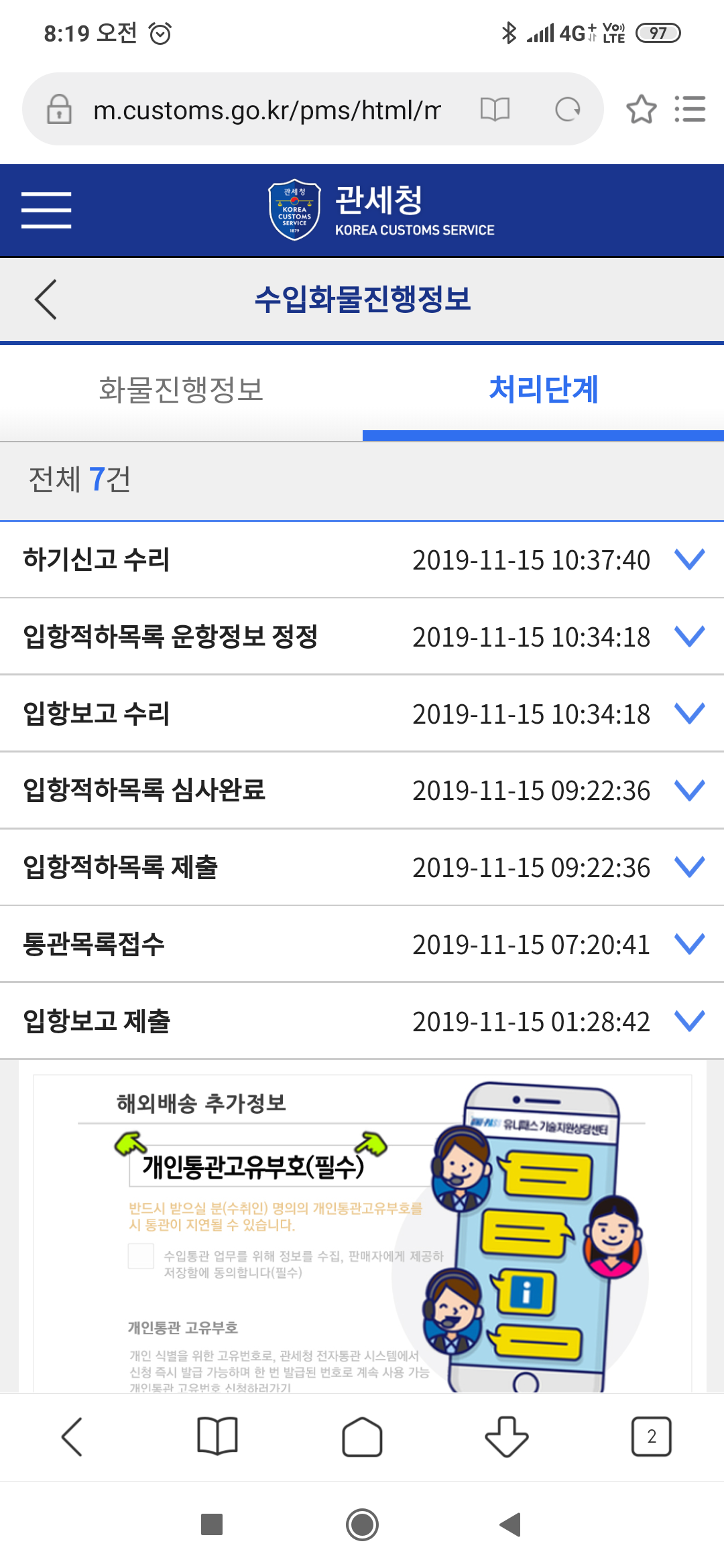Show details for 입항적하목록 심사완료

[x=689, y=791]
